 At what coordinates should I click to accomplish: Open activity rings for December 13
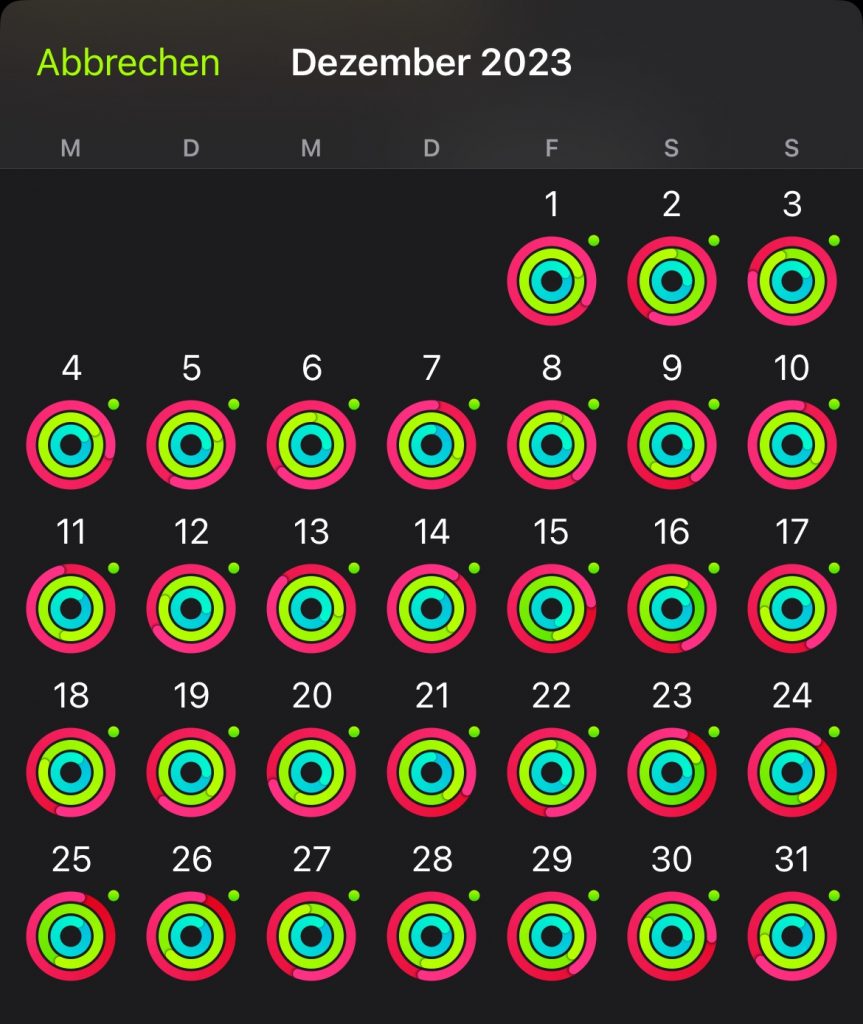[311, 608]
